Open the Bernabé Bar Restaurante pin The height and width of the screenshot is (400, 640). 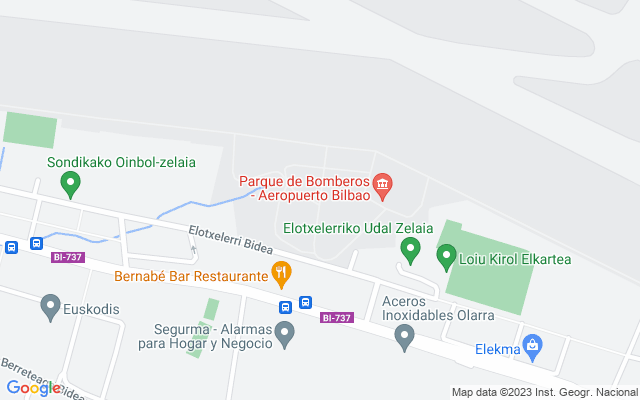(x=282, y=271)
